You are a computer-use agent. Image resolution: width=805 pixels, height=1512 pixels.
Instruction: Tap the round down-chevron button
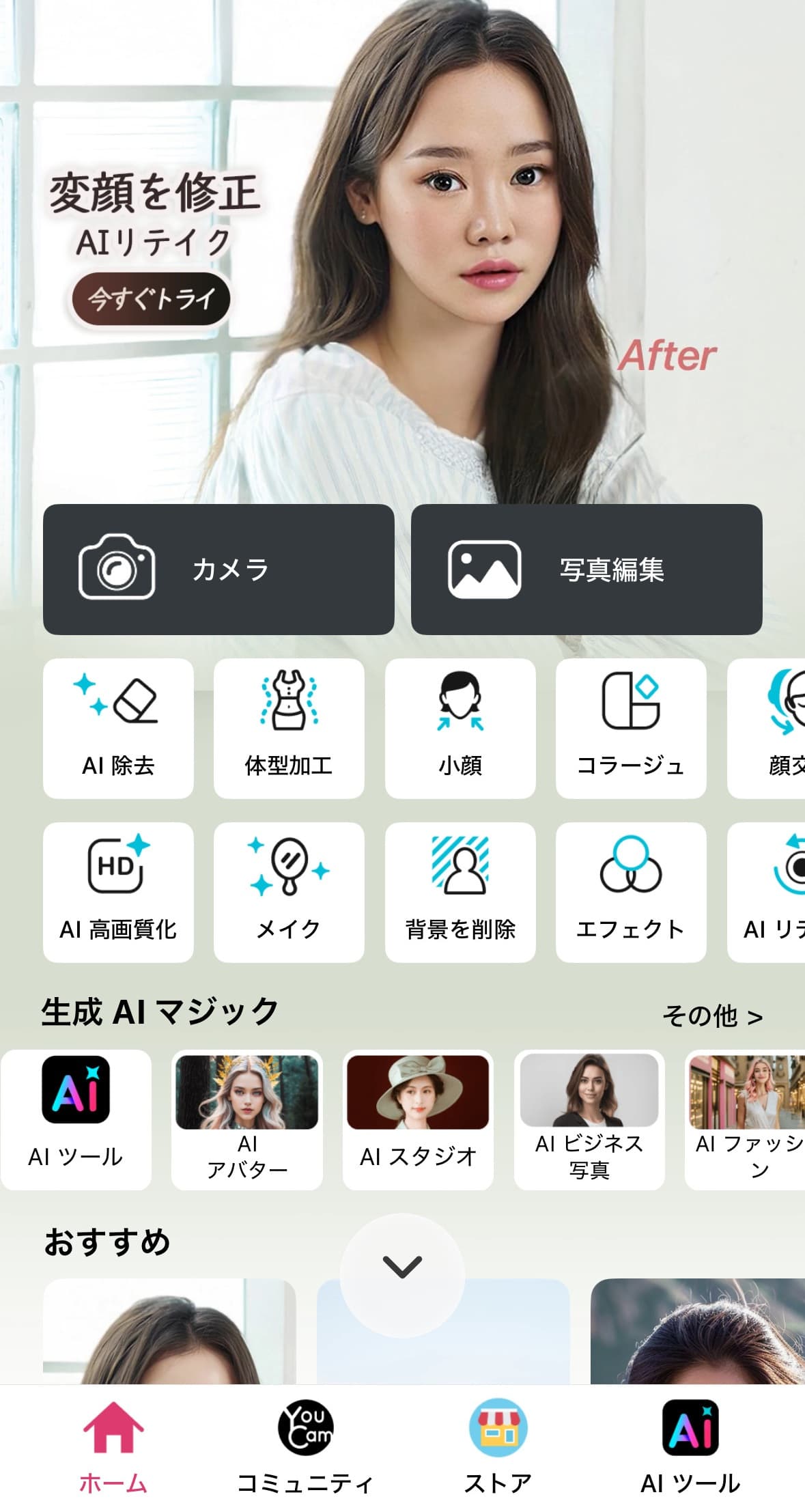point(402,1267)
